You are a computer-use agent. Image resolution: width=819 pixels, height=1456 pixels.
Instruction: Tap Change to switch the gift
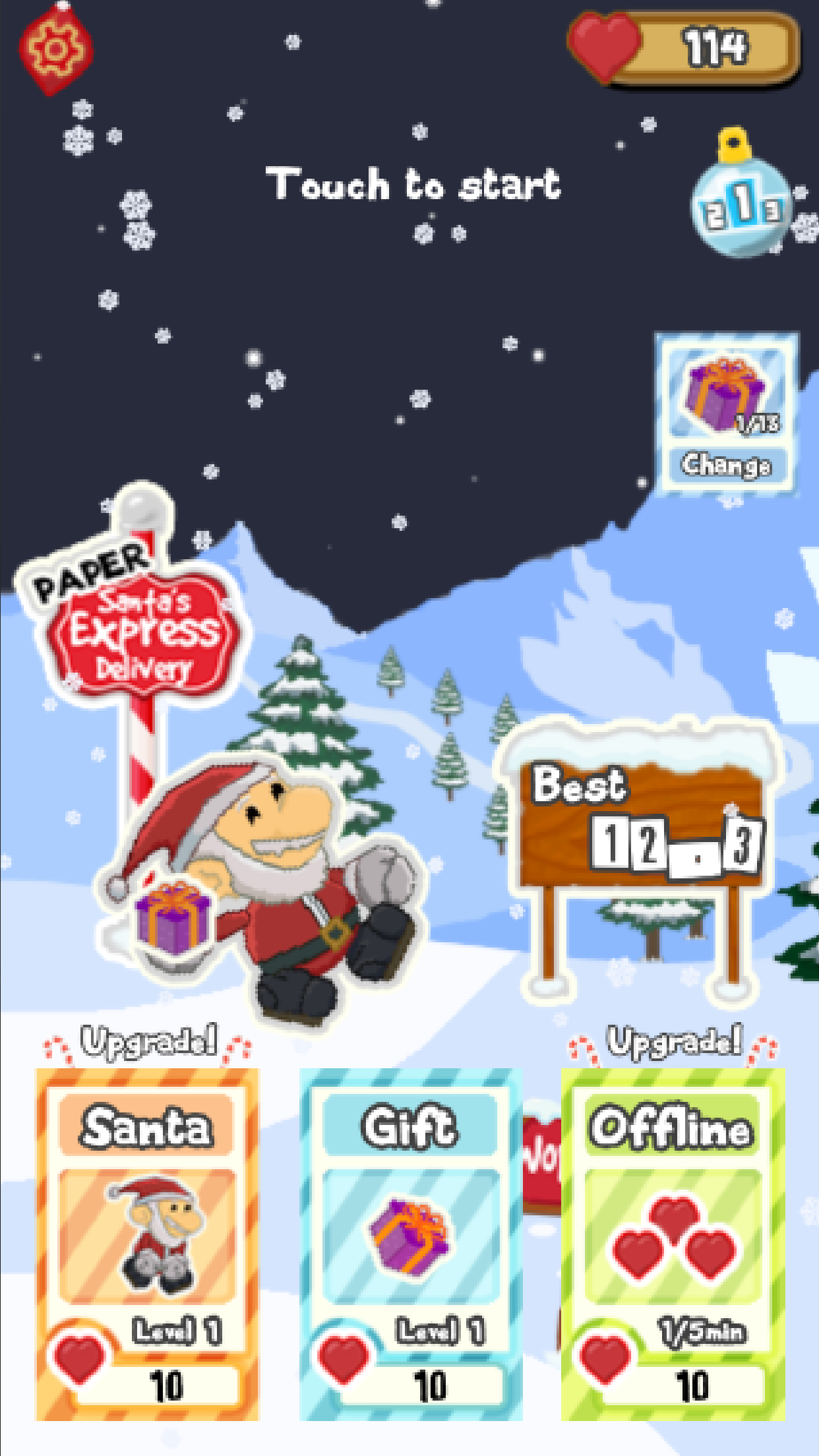click(725, 465)
